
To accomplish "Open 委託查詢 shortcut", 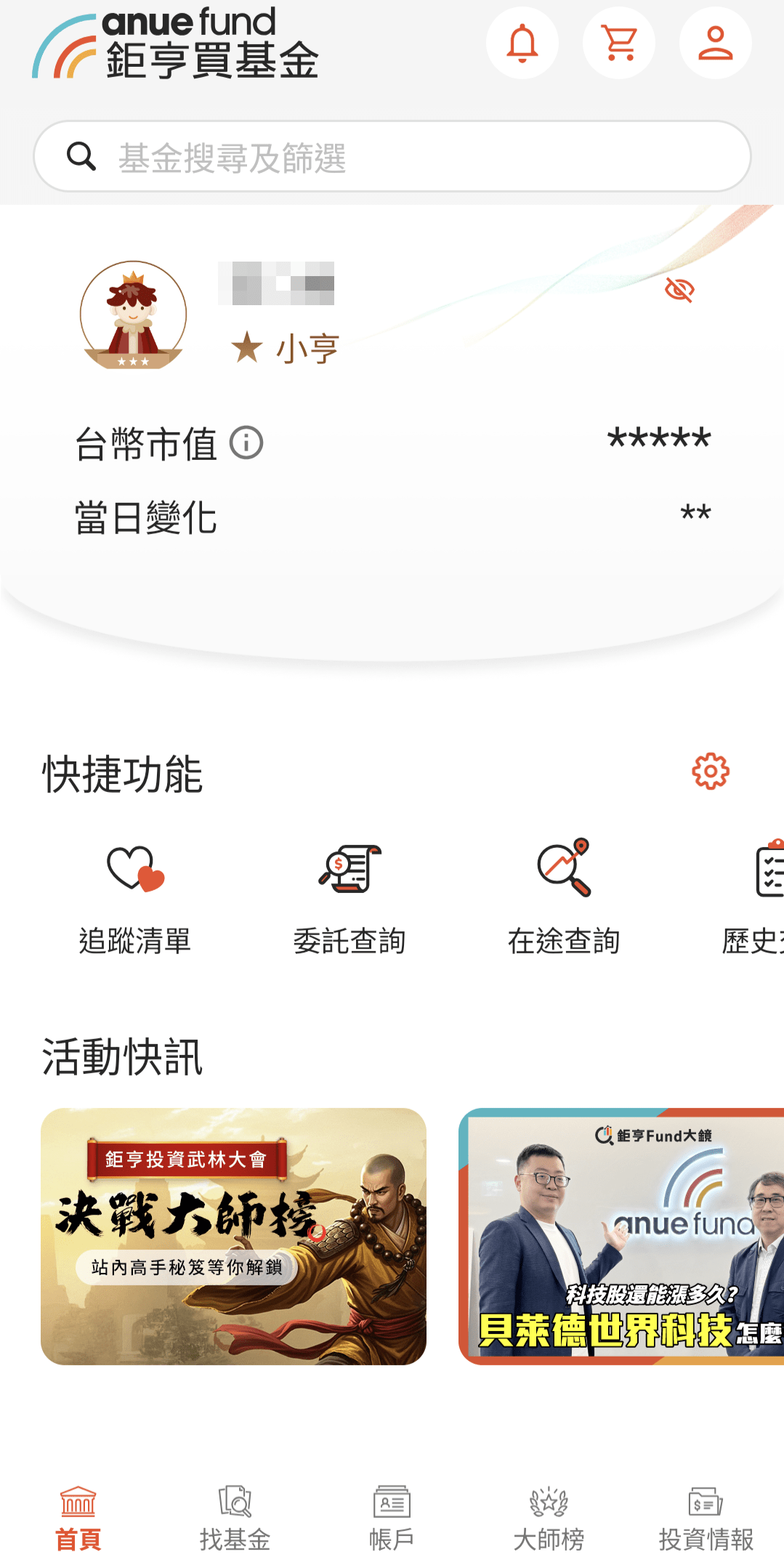I will pos(349,897).
